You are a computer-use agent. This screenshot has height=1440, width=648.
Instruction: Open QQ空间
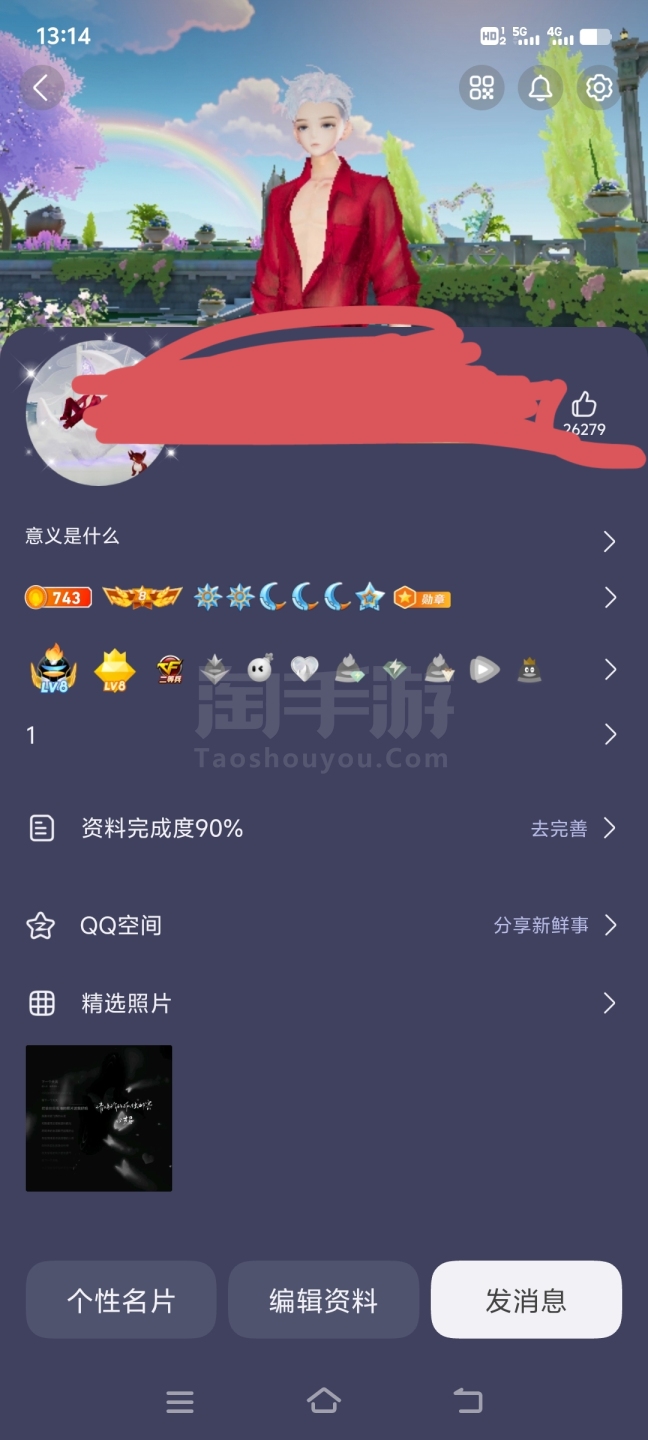[x=120, y=925]
